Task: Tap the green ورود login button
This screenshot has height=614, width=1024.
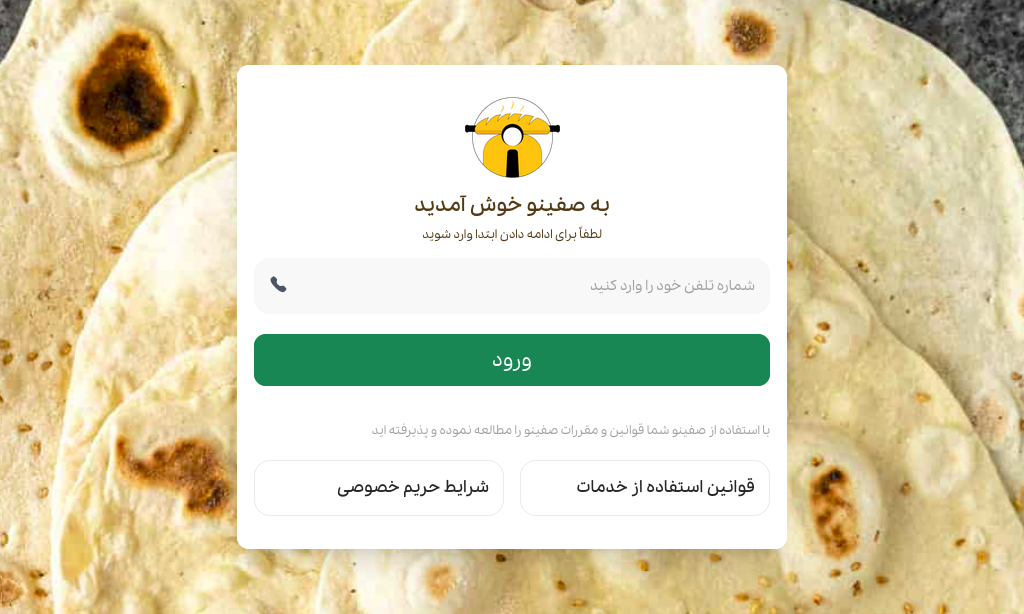Action: [x=511, y=360]
